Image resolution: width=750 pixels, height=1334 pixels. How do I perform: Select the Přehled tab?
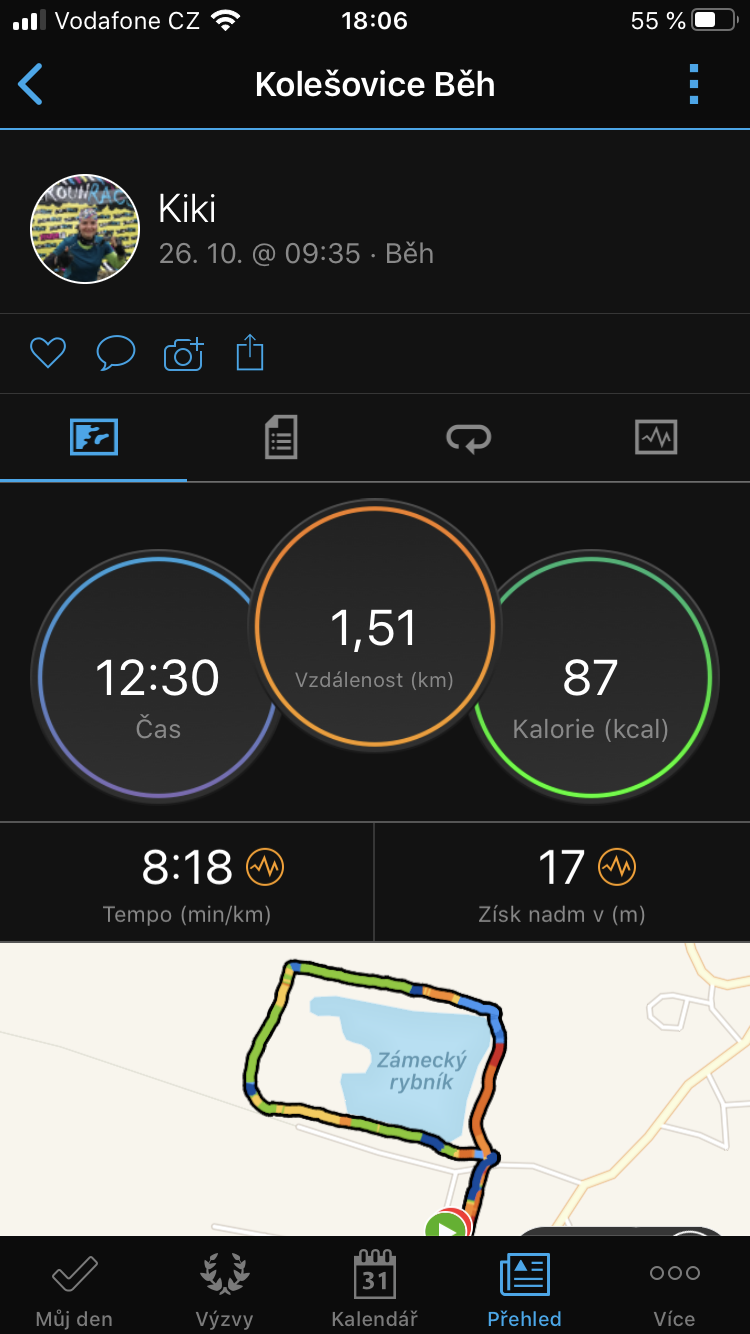click(x=524, y=1290)
